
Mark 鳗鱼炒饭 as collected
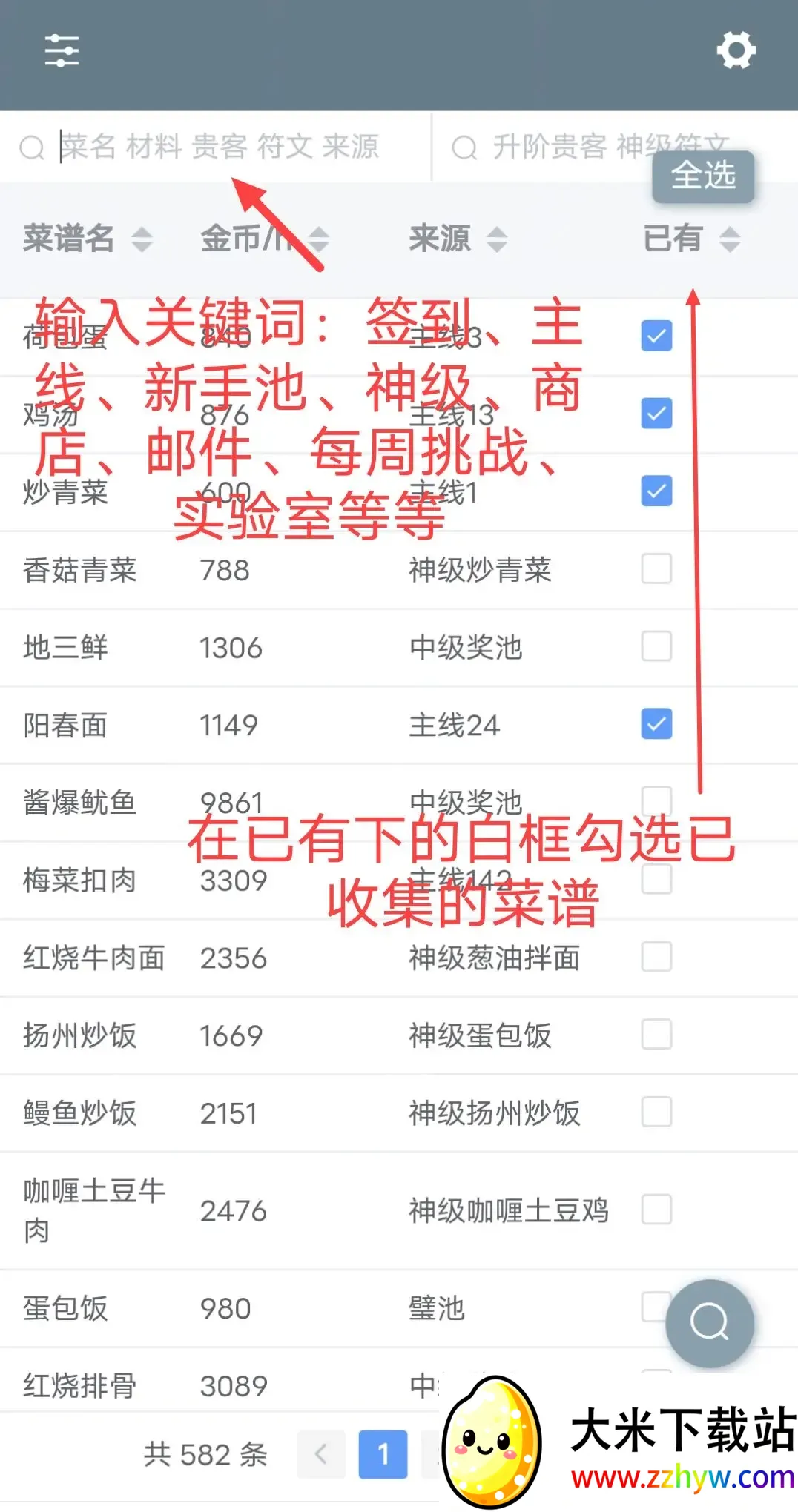[656, 1113]
